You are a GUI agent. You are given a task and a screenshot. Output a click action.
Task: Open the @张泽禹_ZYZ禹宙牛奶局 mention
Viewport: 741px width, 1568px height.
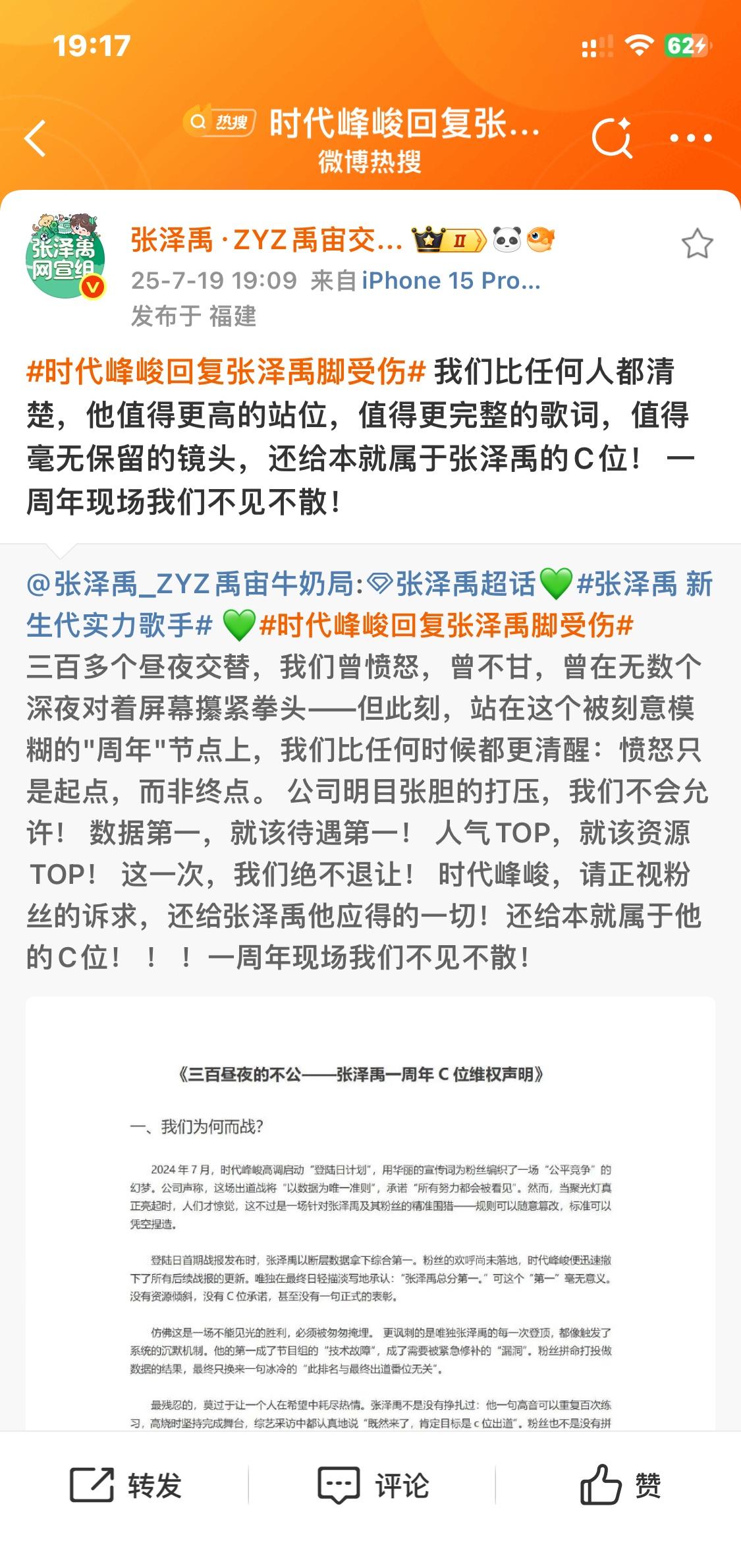tap(195, 584)
